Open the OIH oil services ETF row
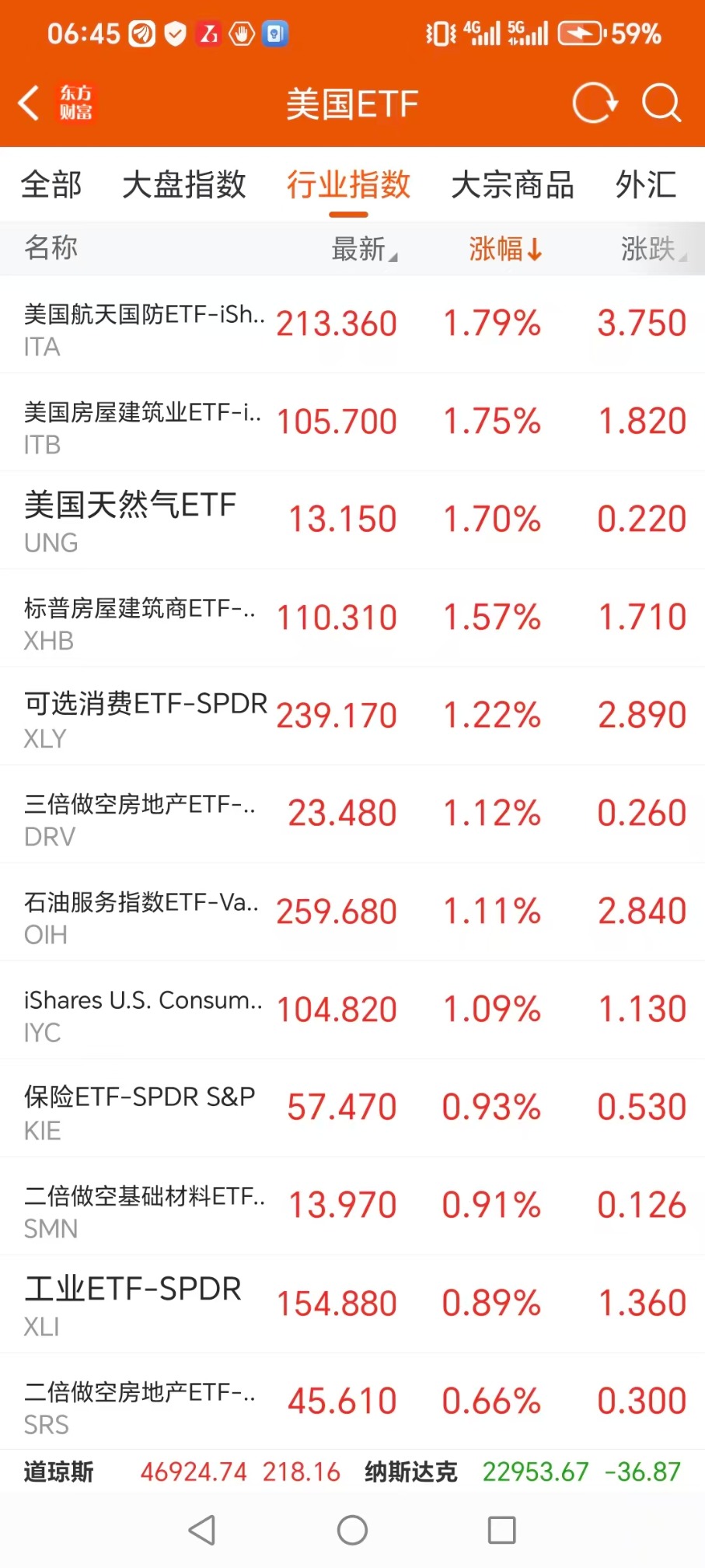705x1568 pixels. tap(352, 912)
